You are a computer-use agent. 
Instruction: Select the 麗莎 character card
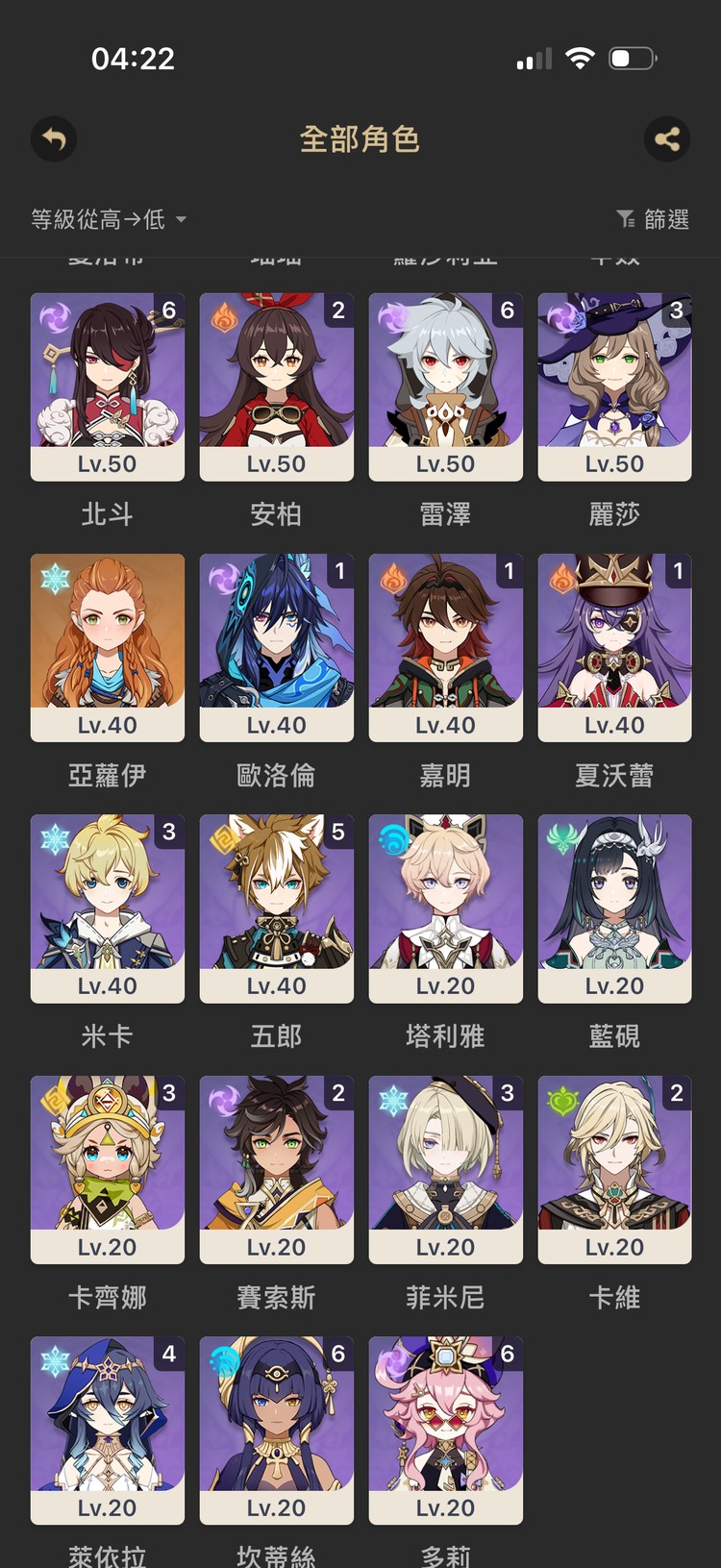[x=614, y=386]
